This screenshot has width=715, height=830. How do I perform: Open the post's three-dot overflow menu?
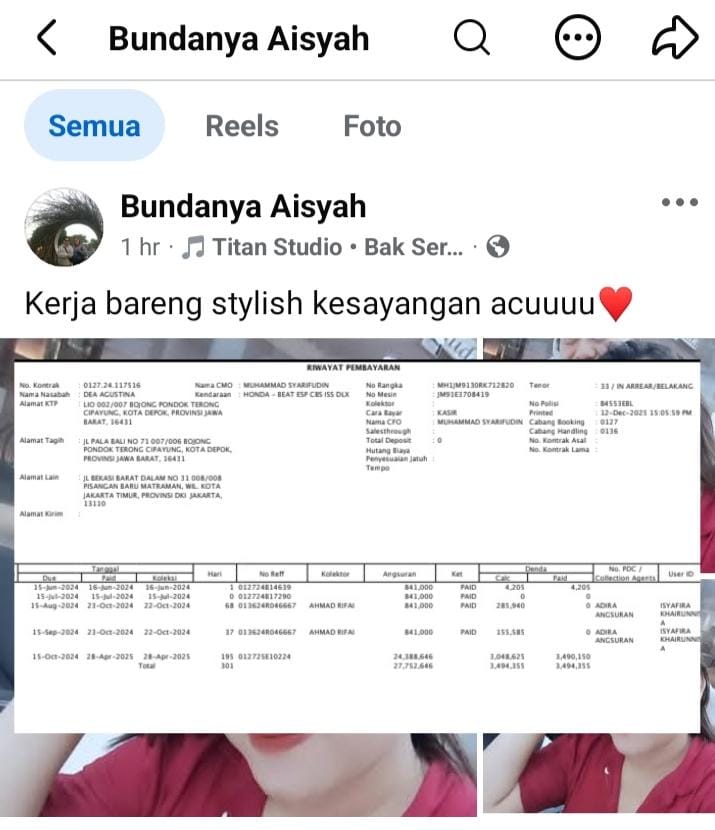[680, 202]
